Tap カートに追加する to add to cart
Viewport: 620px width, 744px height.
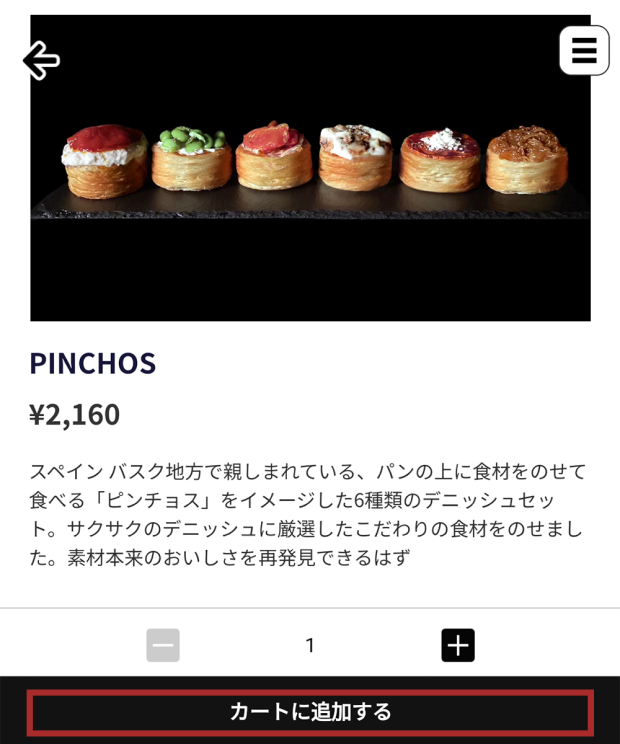click(310, 712)
